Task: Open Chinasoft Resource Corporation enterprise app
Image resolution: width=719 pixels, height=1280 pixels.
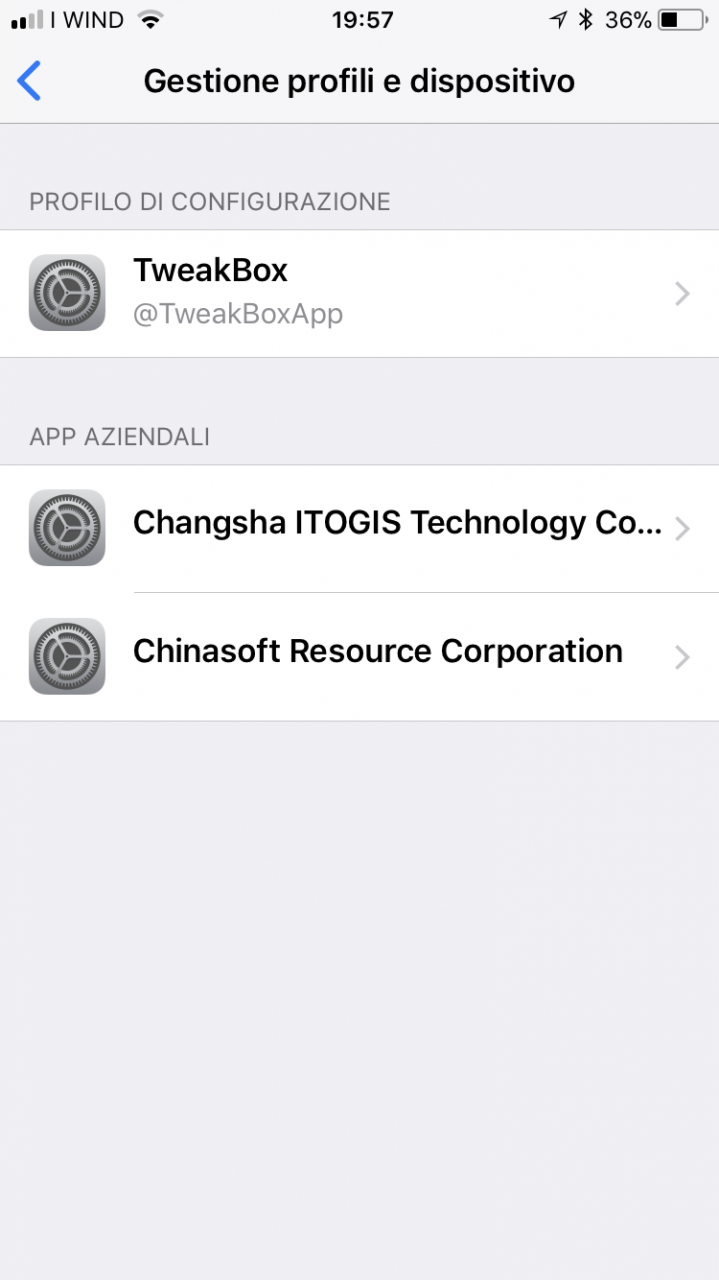Action: 359,656
